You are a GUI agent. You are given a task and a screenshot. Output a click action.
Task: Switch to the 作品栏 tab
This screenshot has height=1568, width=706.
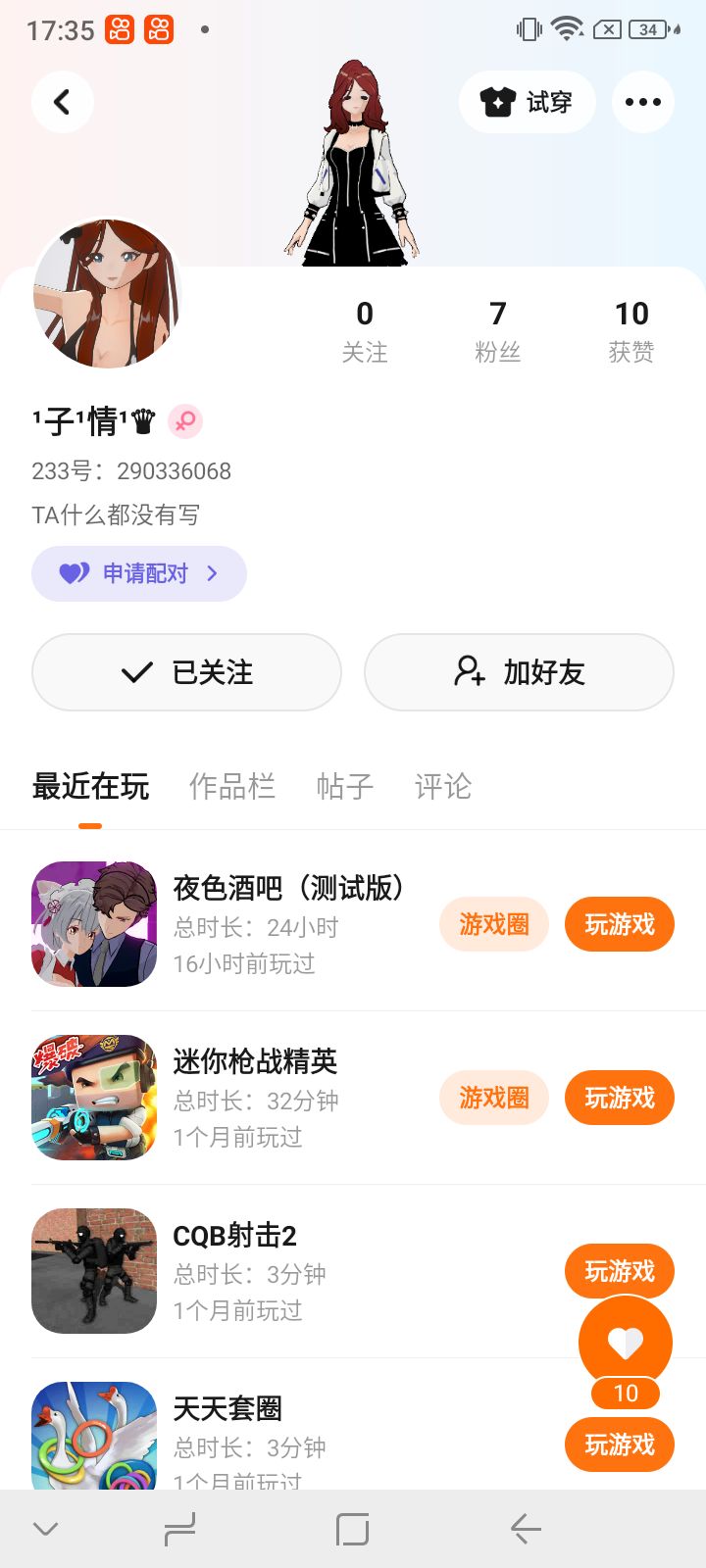[x=231, y=786]
